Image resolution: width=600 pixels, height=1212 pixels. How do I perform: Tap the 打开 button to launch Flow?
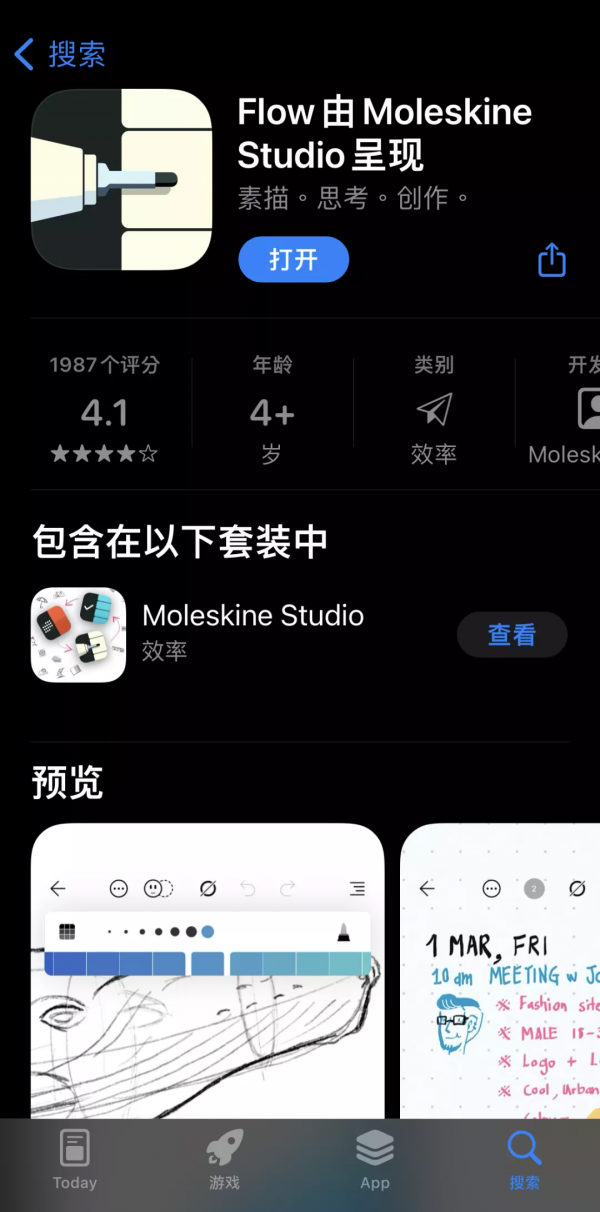click(x=293, y=260)
